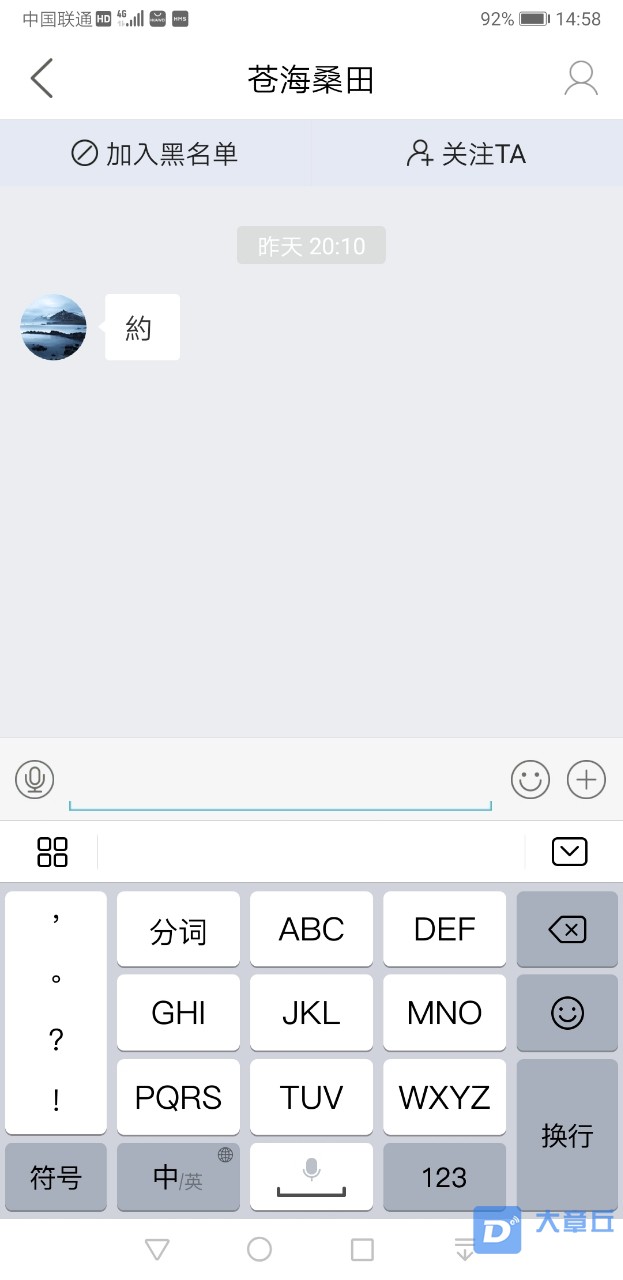This screenshot has height=1280, width=623.
Task: Tap the backspace key
Action: click(567, 930)
